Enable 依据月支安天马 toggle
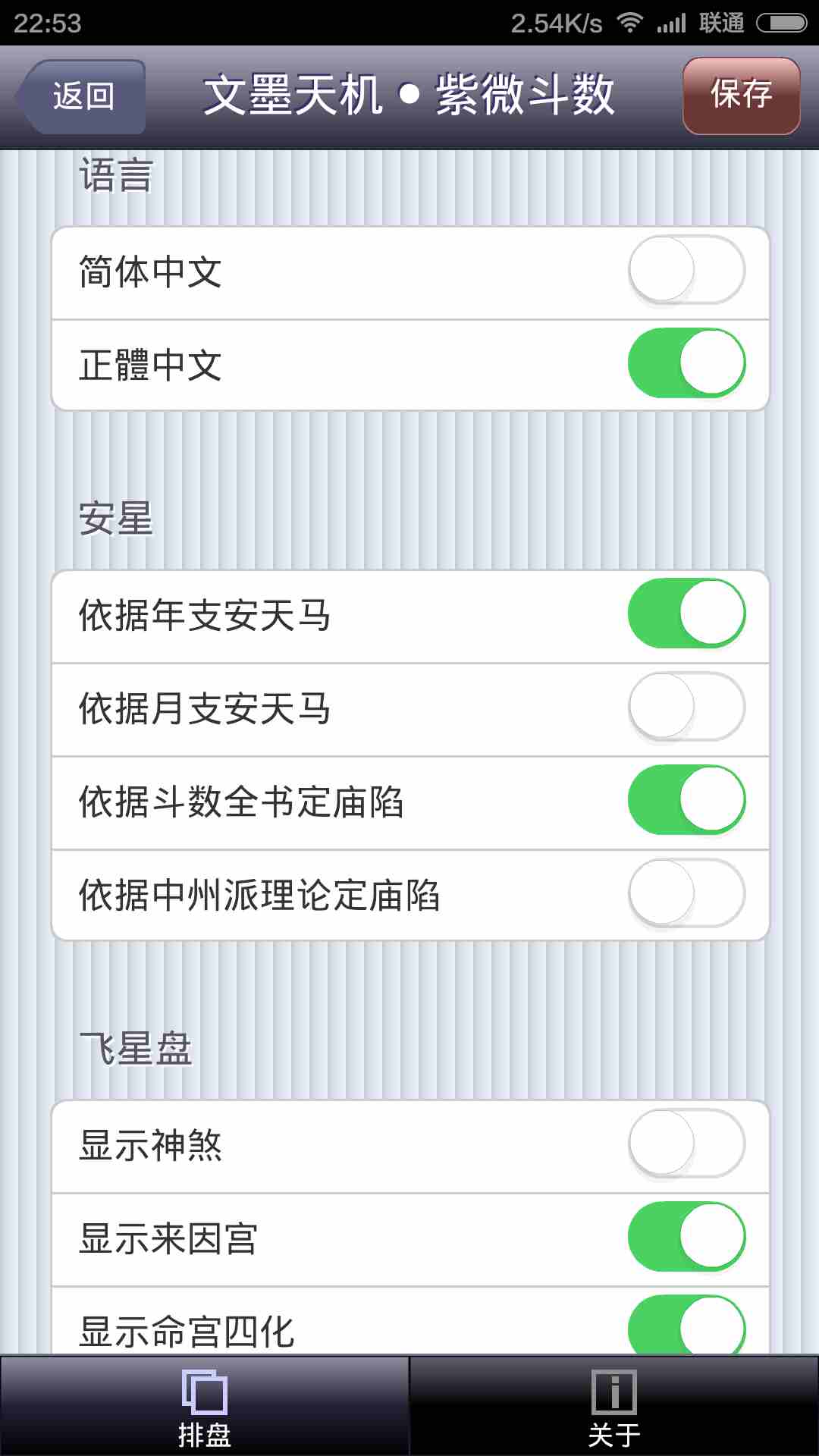This screenshot has height=1456, width=819. pos(686,707)
